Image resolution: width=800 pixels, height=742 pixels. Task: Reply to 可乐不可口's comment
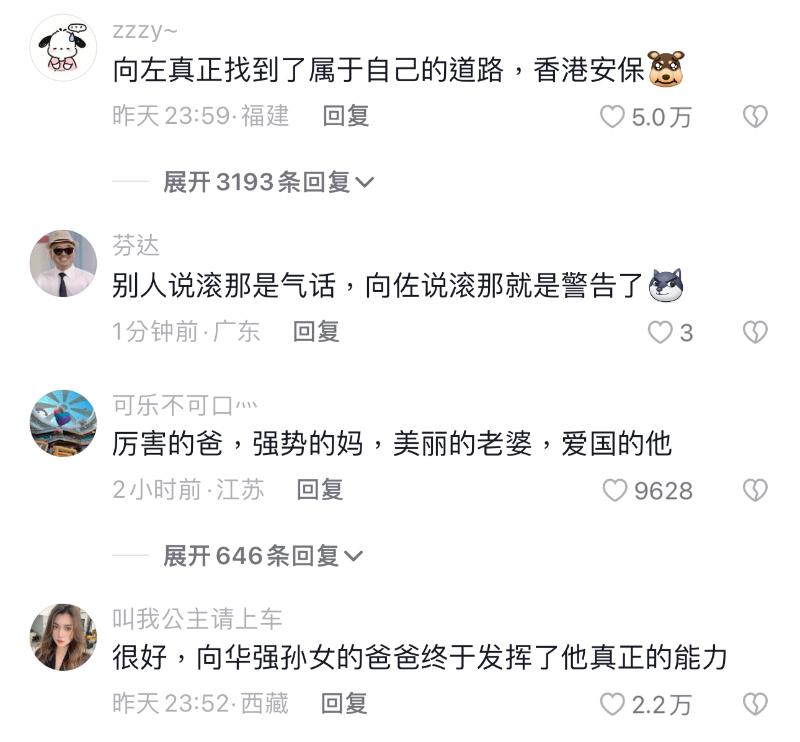tap(320, 490)
